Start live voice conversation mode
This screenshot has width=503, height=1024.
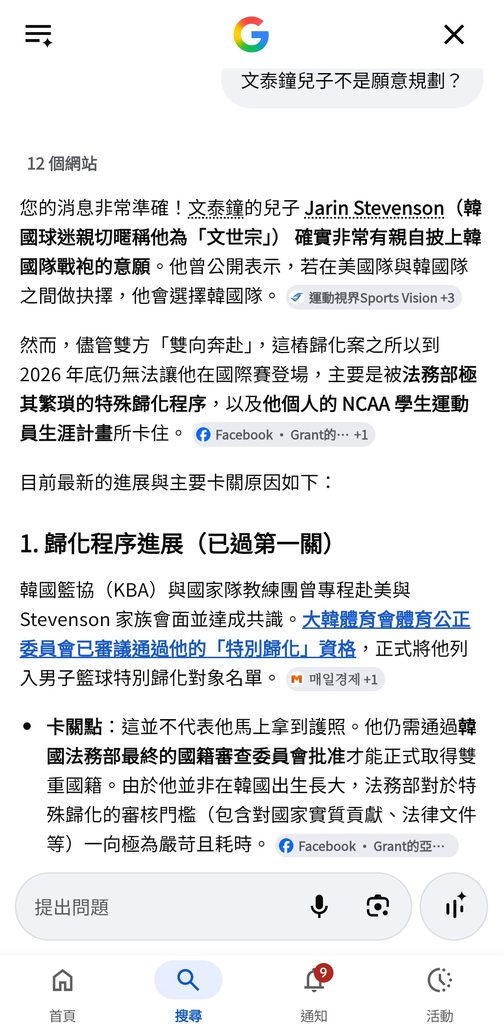tap(454, 906)
